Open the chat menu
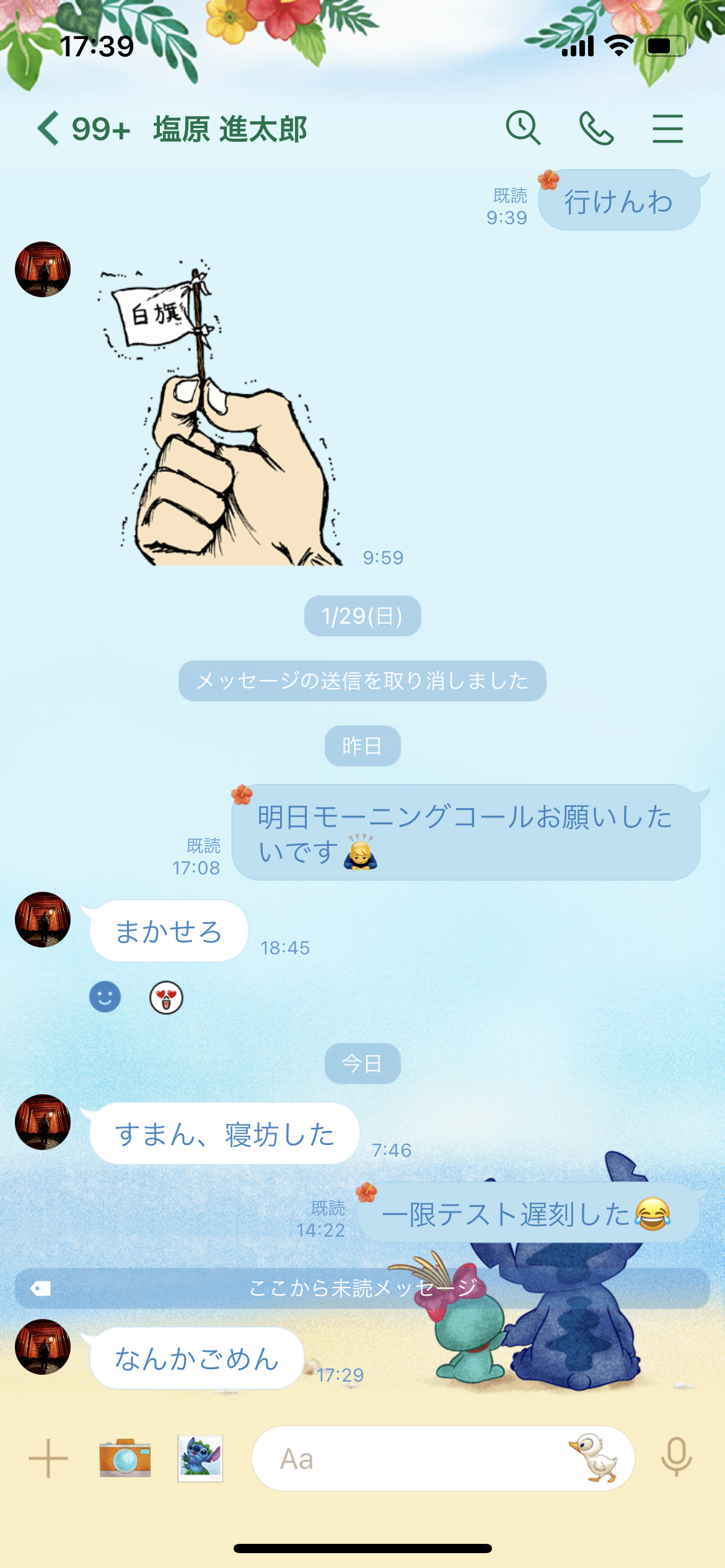The width and height of the screenshot is (725, 1568). coord(667,128)
